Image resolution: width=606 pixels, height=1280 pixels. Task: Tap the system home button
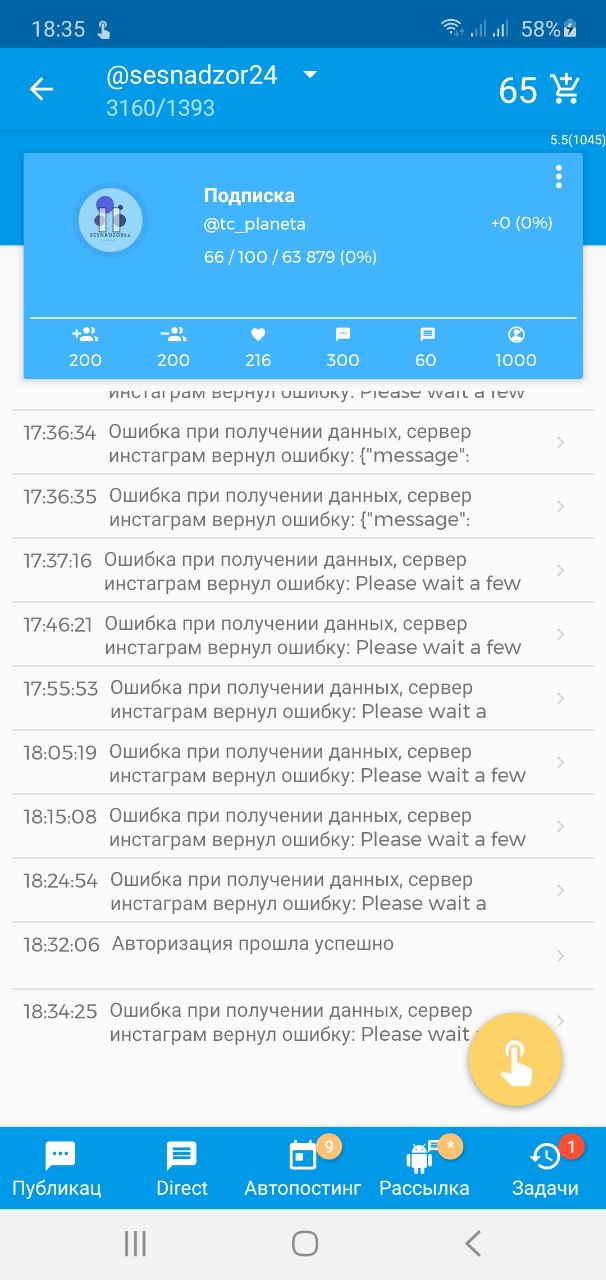click(304, 1243)
